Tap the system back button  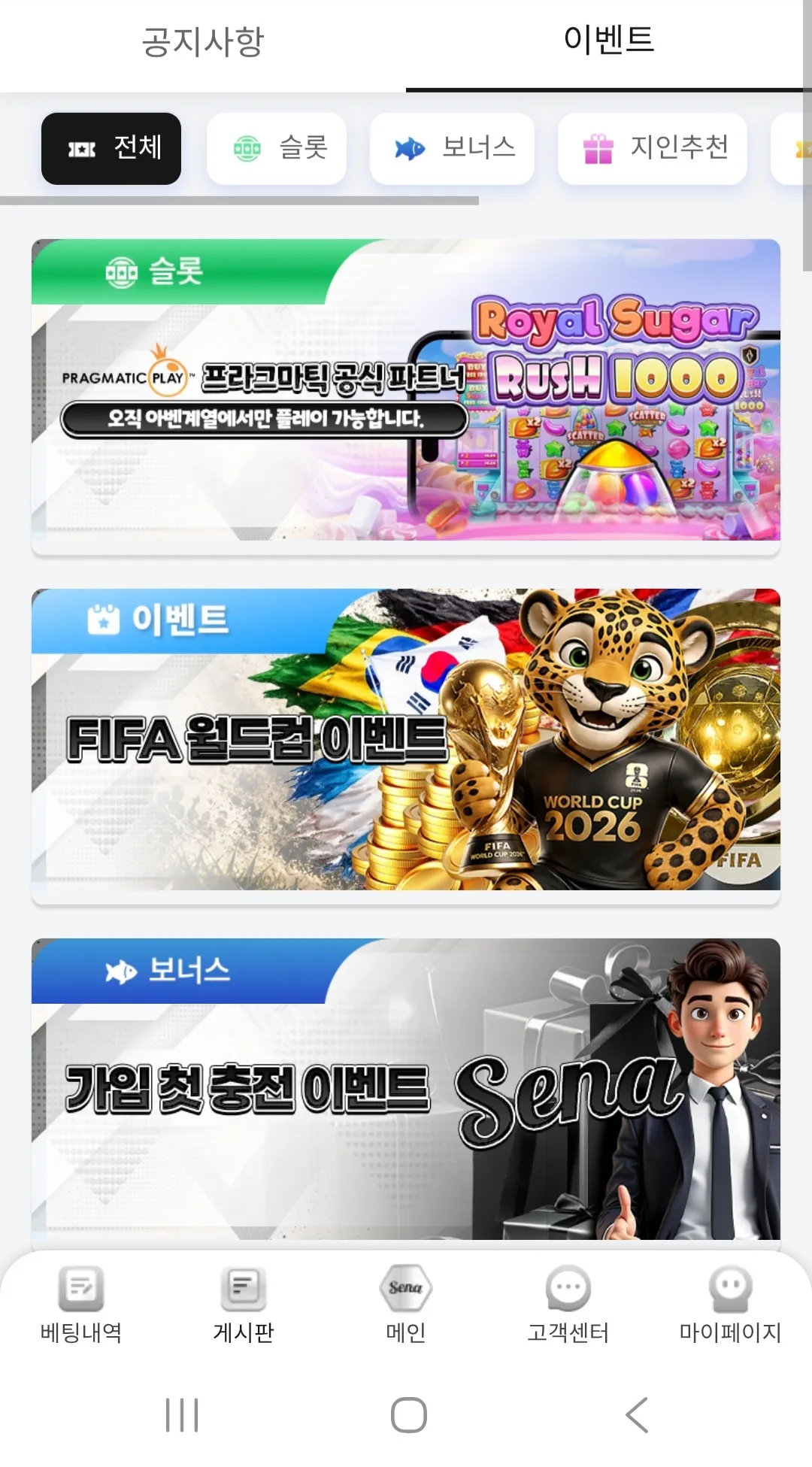[637, 1415]
